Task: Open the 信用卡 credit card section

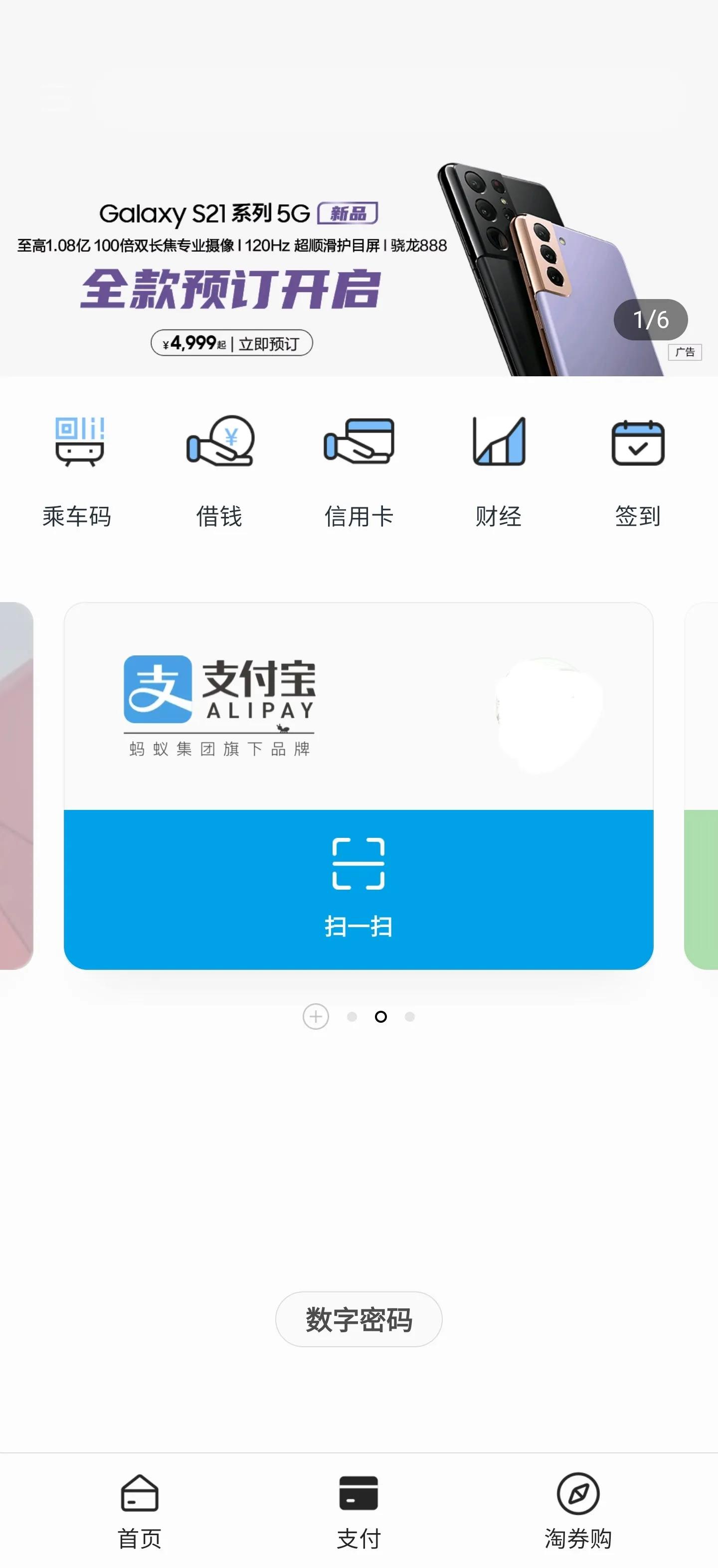Action: click(x=359, y=469)
